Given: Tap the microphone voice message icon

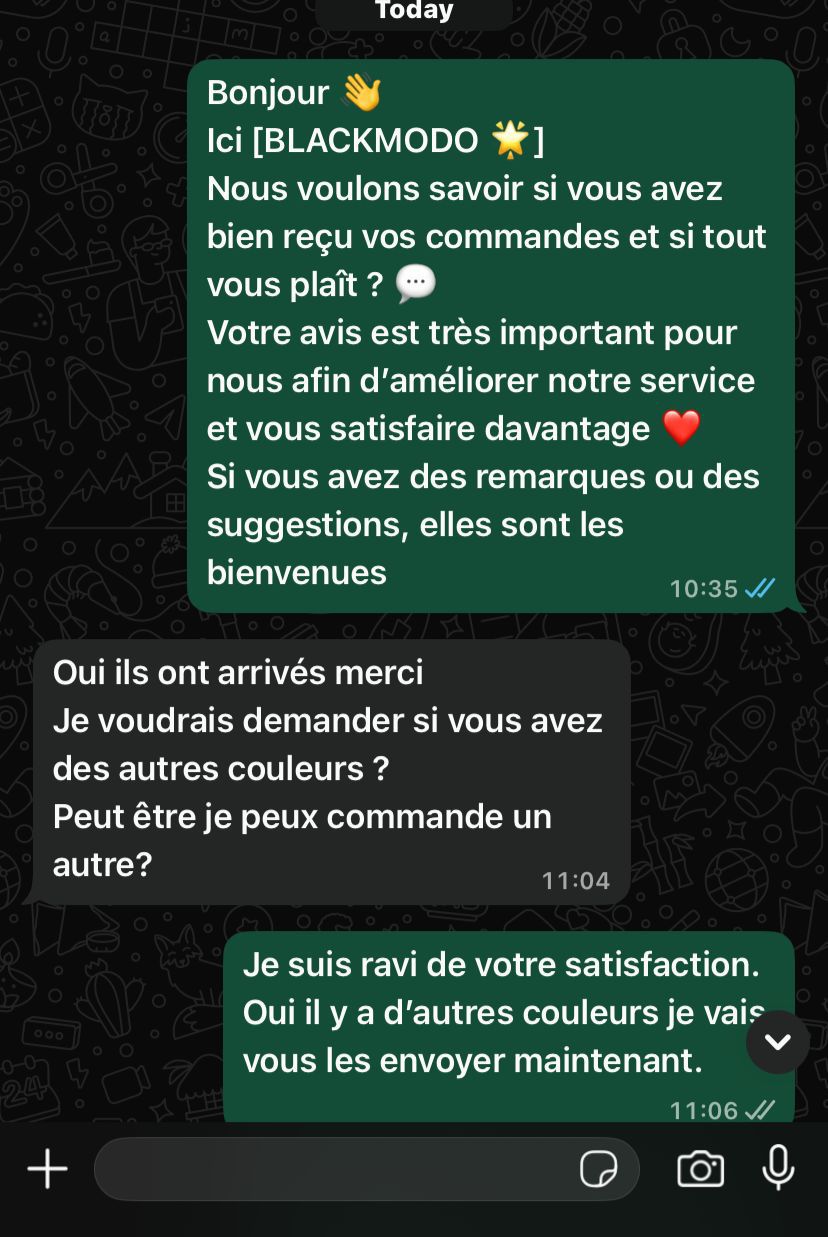Looking at the screenshot, I should (x=778, y=1167).
